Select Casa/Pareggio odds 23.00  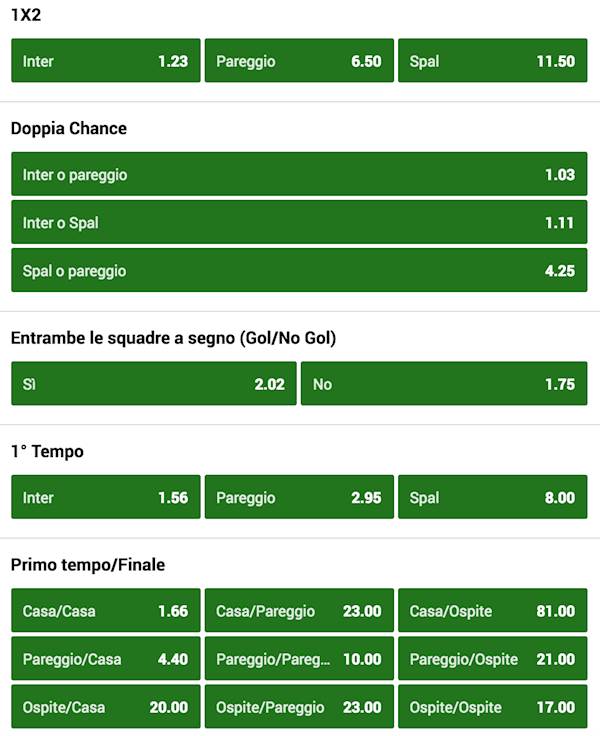tap(299, 611)
